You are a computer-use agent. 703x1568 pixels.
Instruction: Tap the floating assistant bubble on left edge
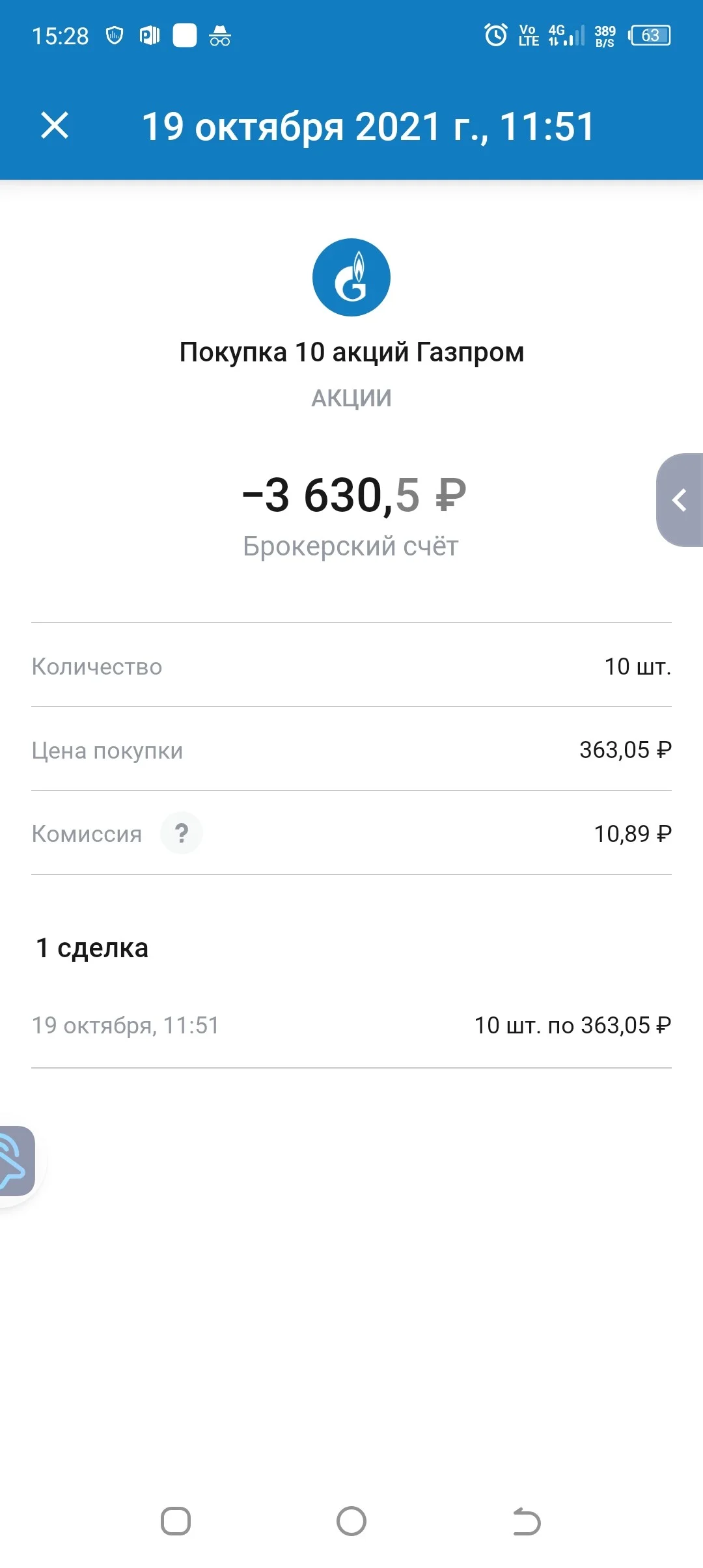pyautogui.click(x=17, y=1161)
